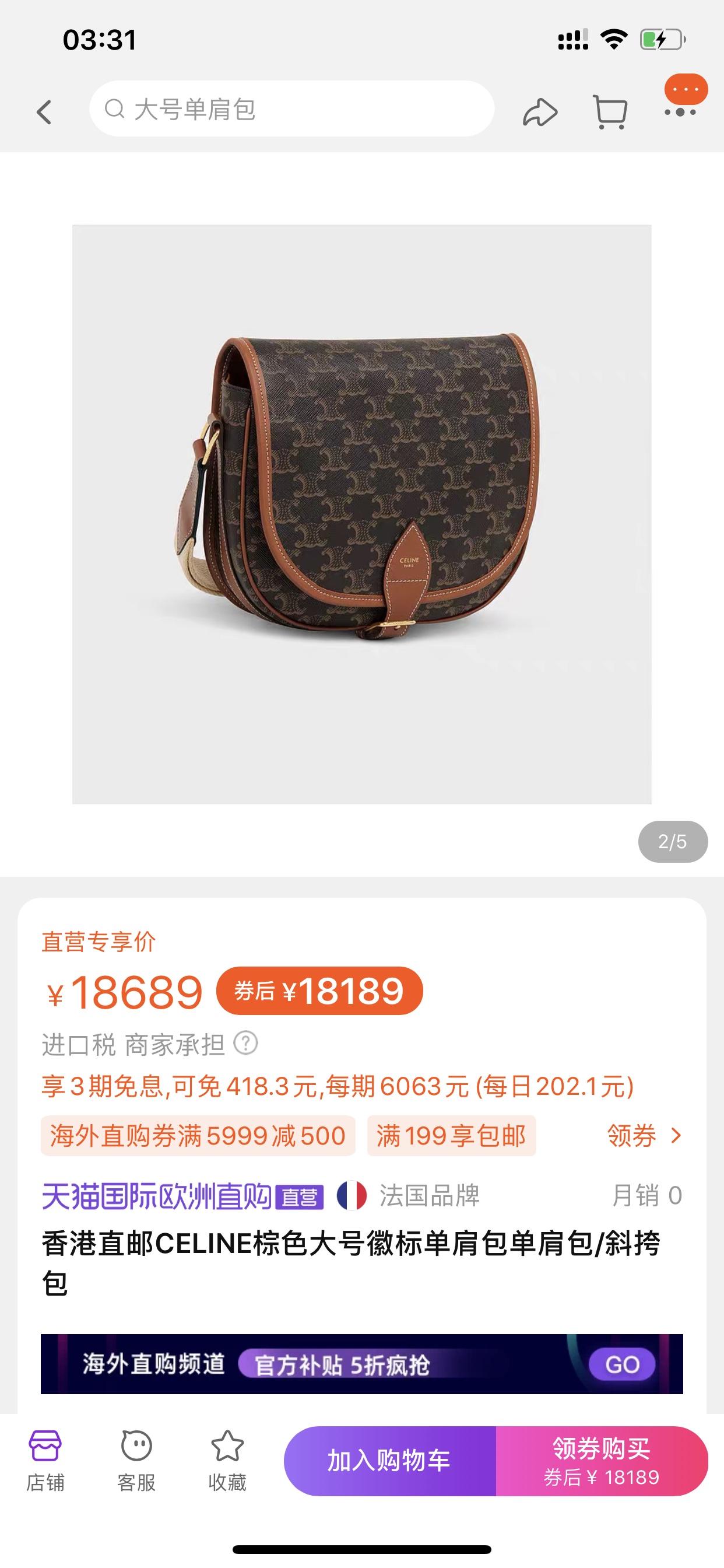This screenshot has width=724, height=1568.
Task: Open the search box for 大号单肩包
Action: tap(291, 110)
